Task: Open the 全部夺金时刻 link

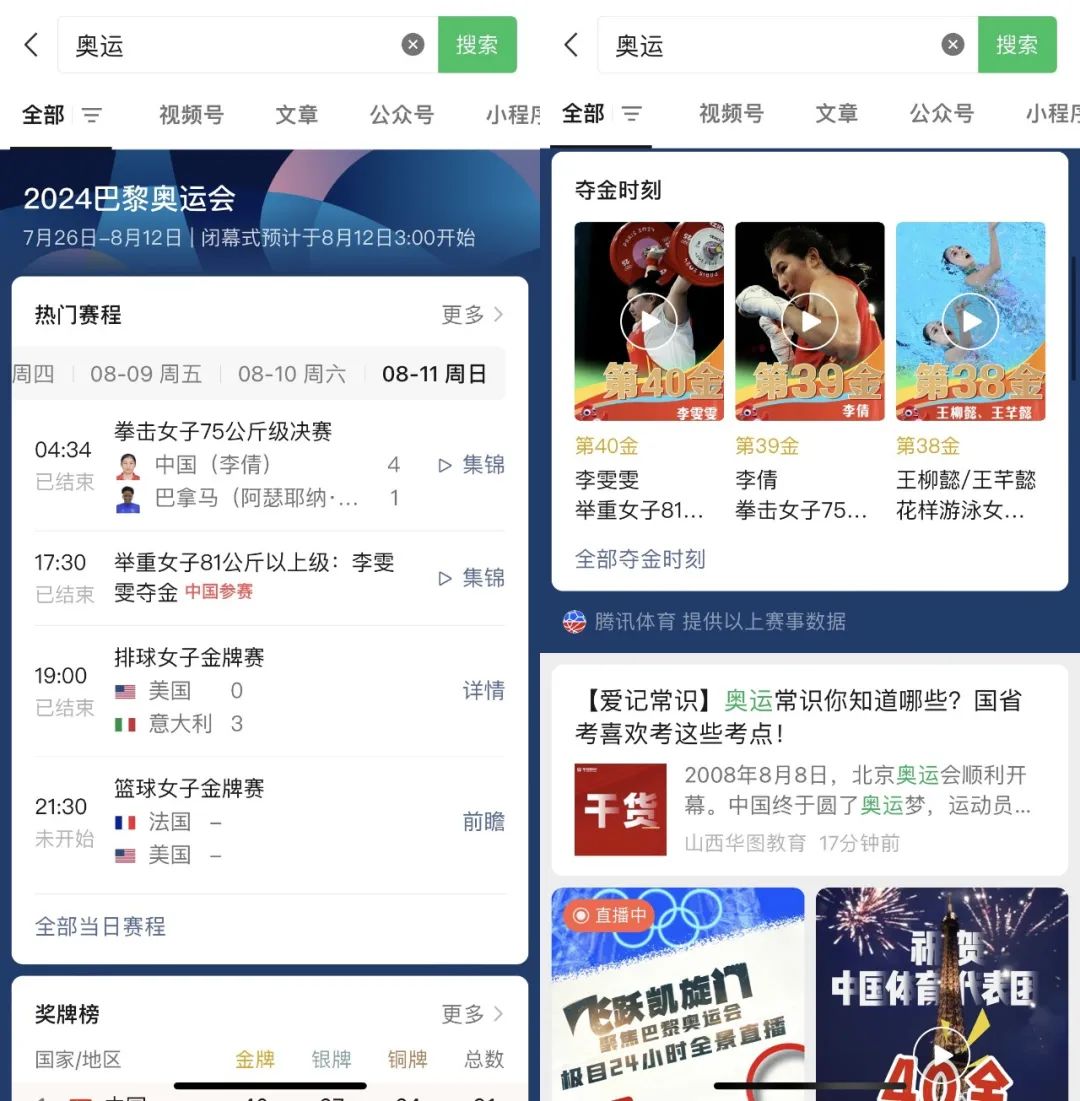Action: click(x=640, y=559)
